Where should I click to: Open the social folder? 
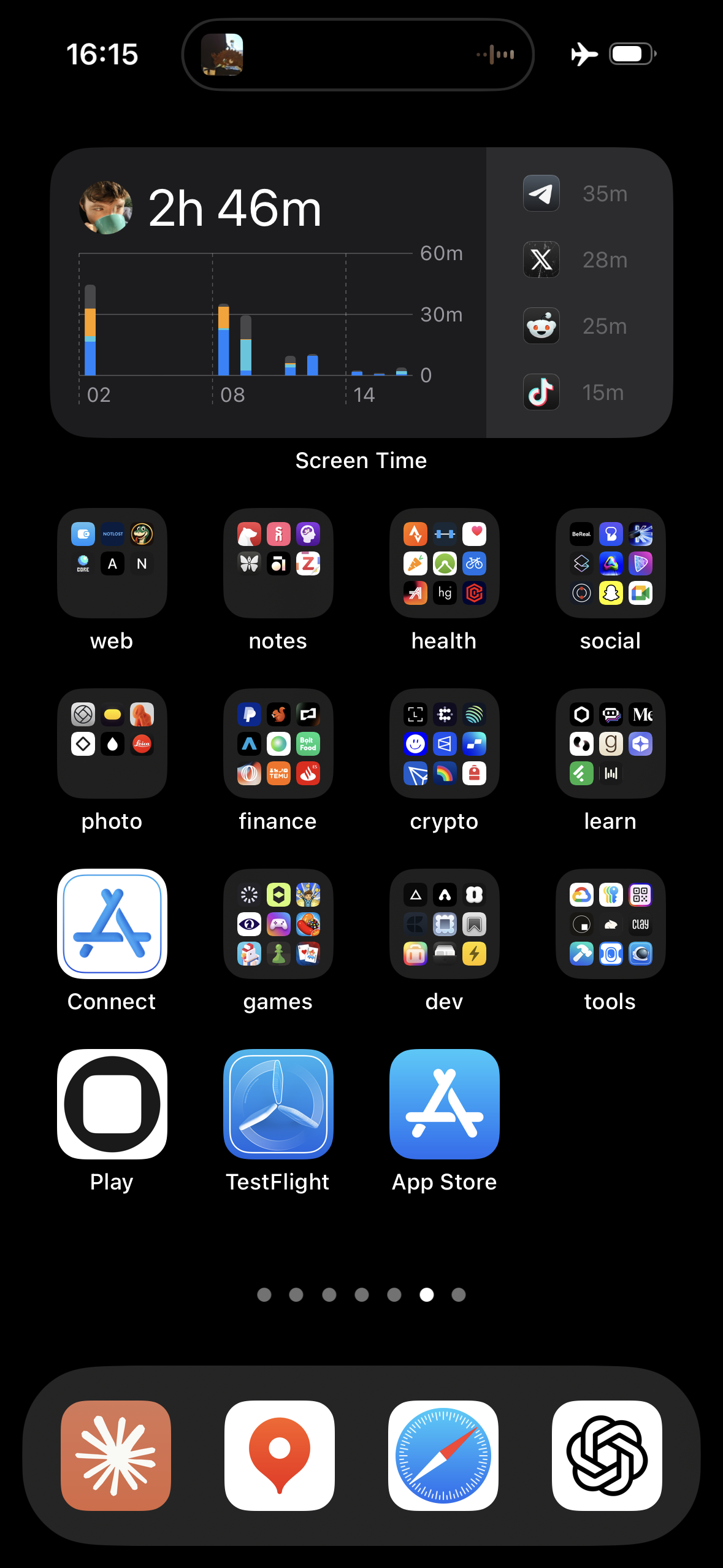(611, 563)
